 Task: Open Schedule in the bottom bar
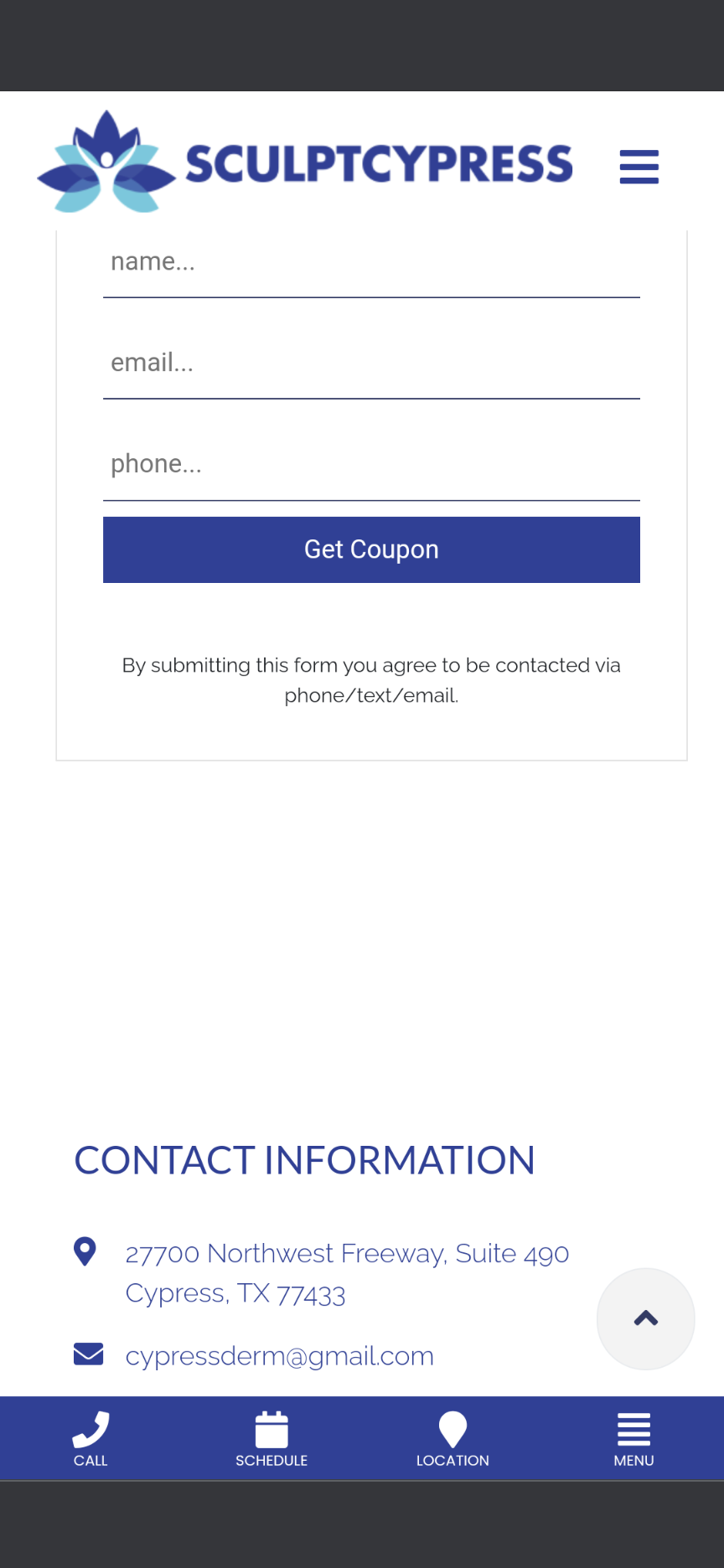tap(271, 1439)
